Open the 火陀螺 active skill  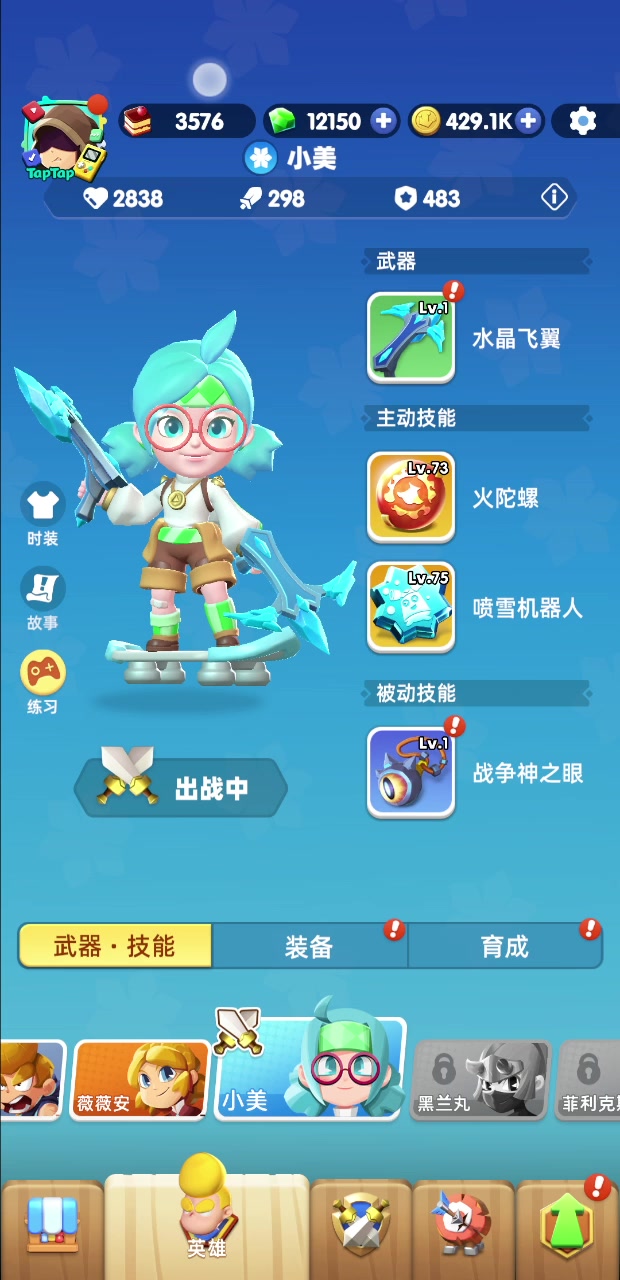coord(412,497)
